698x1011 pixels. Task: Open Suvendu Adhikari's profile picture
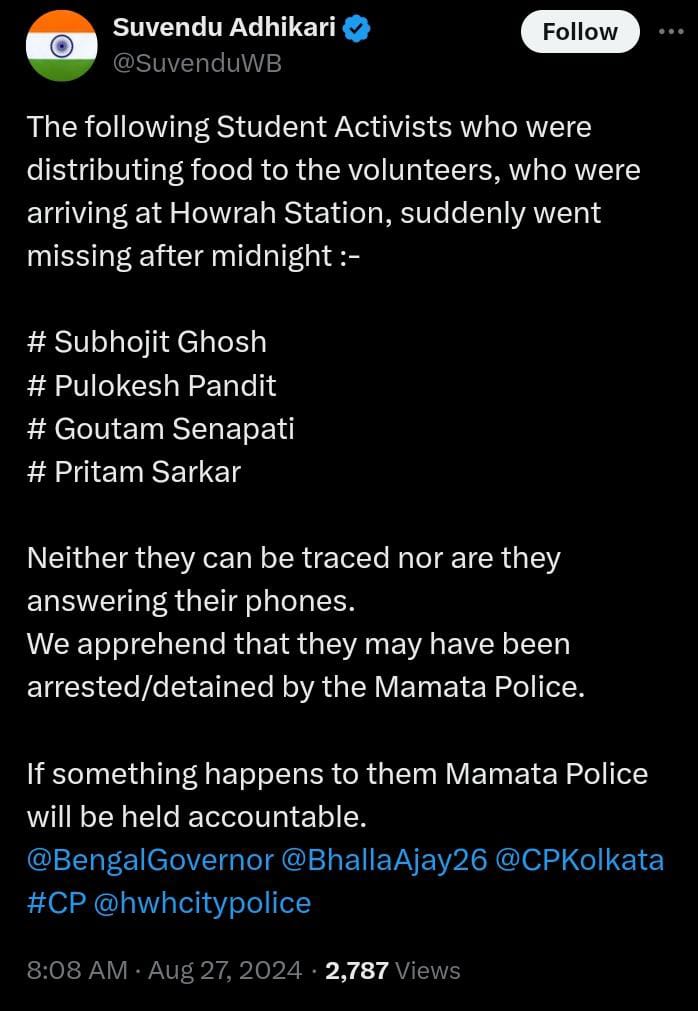click(x=61, y=45)
